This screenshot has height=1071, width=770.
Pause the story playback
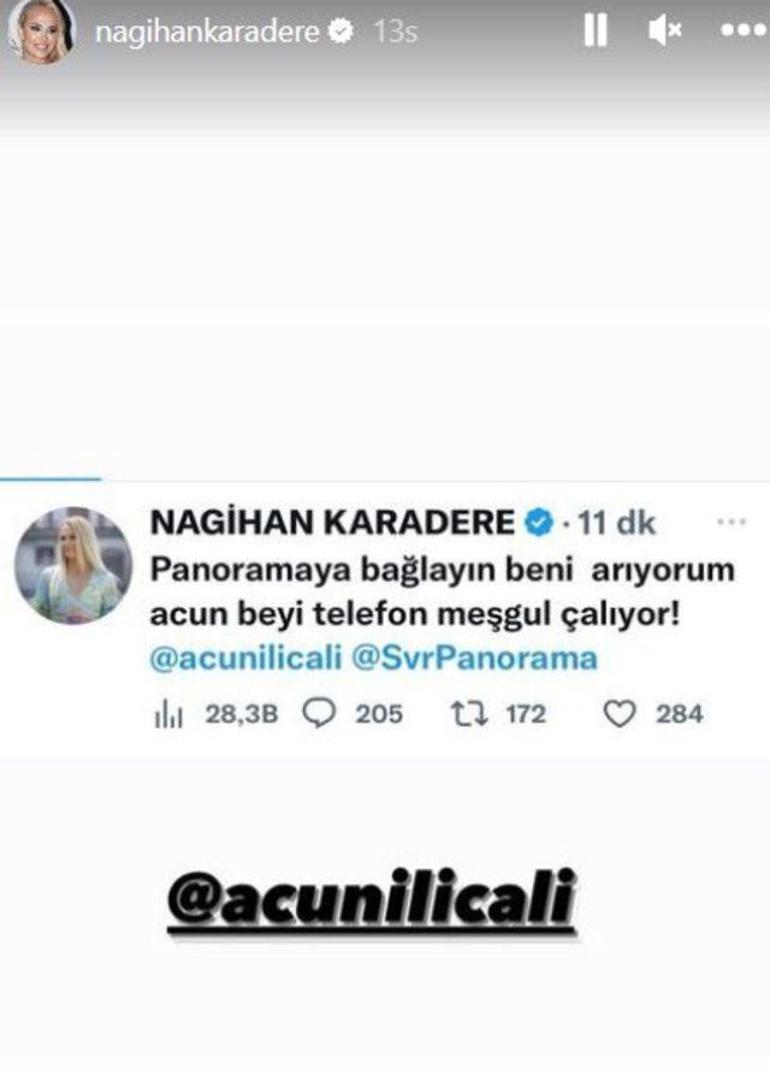pyautogui.click(x=595, y=32)
